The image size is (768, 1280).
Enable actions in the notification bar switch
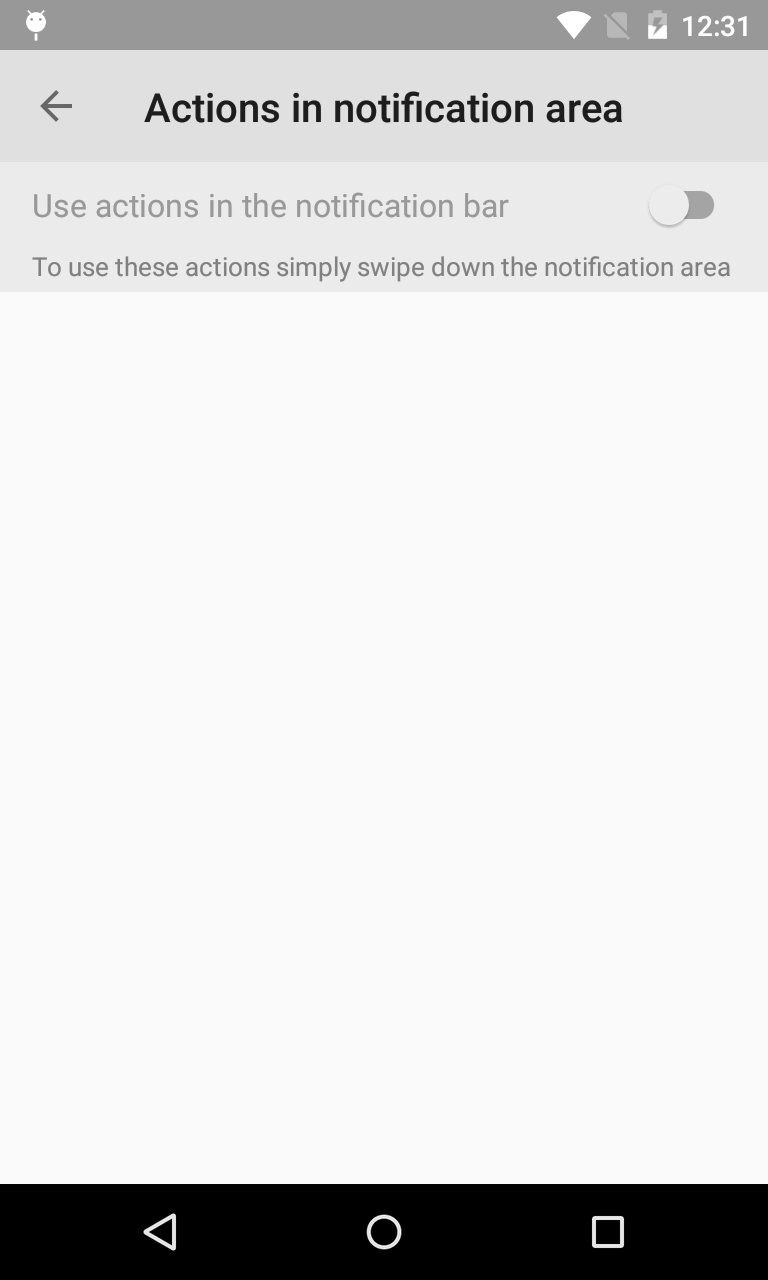pyautogui.click(x=682, y=206)
